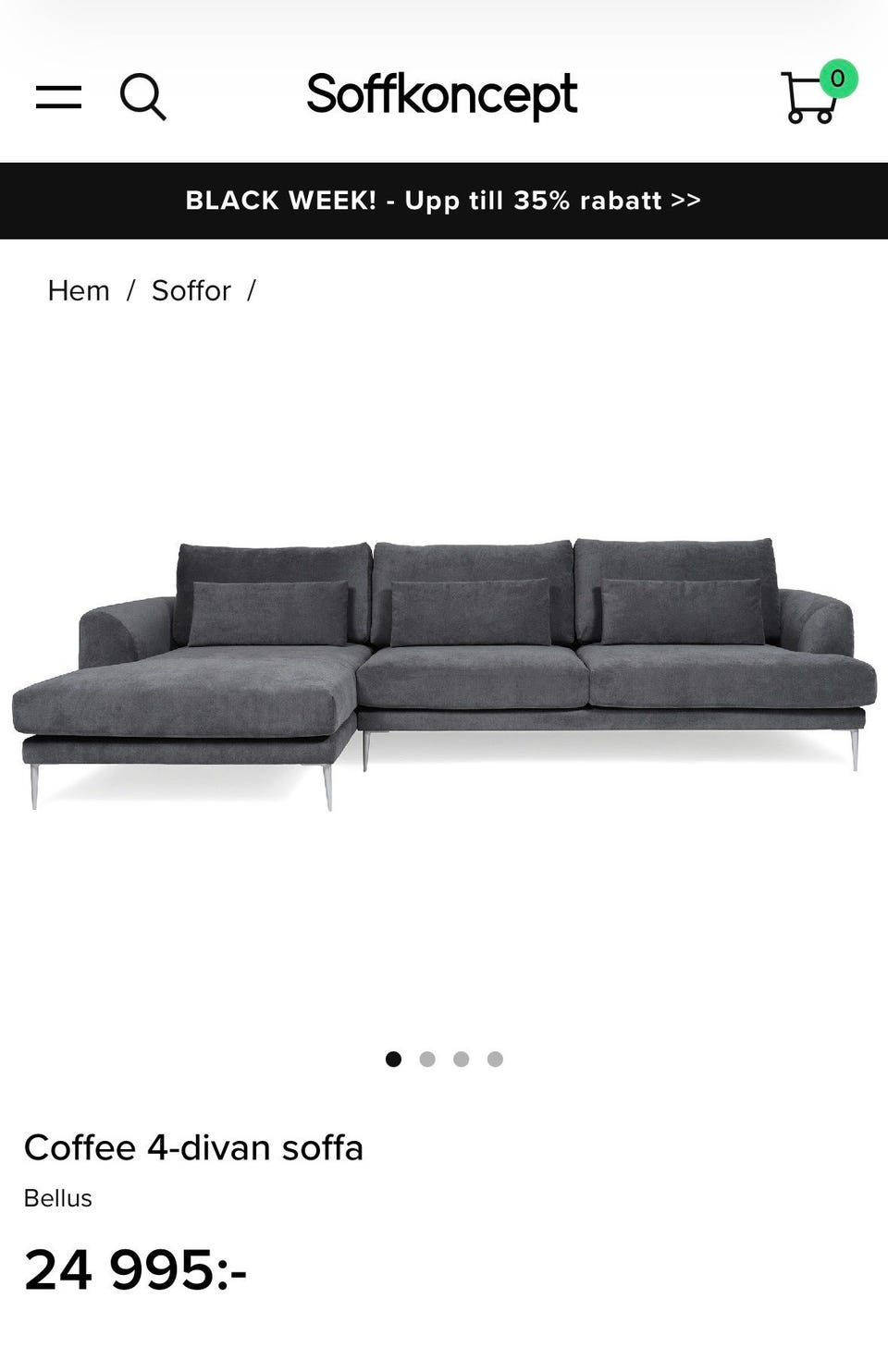The width and height of the screenshot is (888, 1372).
Task: Click the price 24 995:-
Action: pyautogui.click(x=135, y=1272)
